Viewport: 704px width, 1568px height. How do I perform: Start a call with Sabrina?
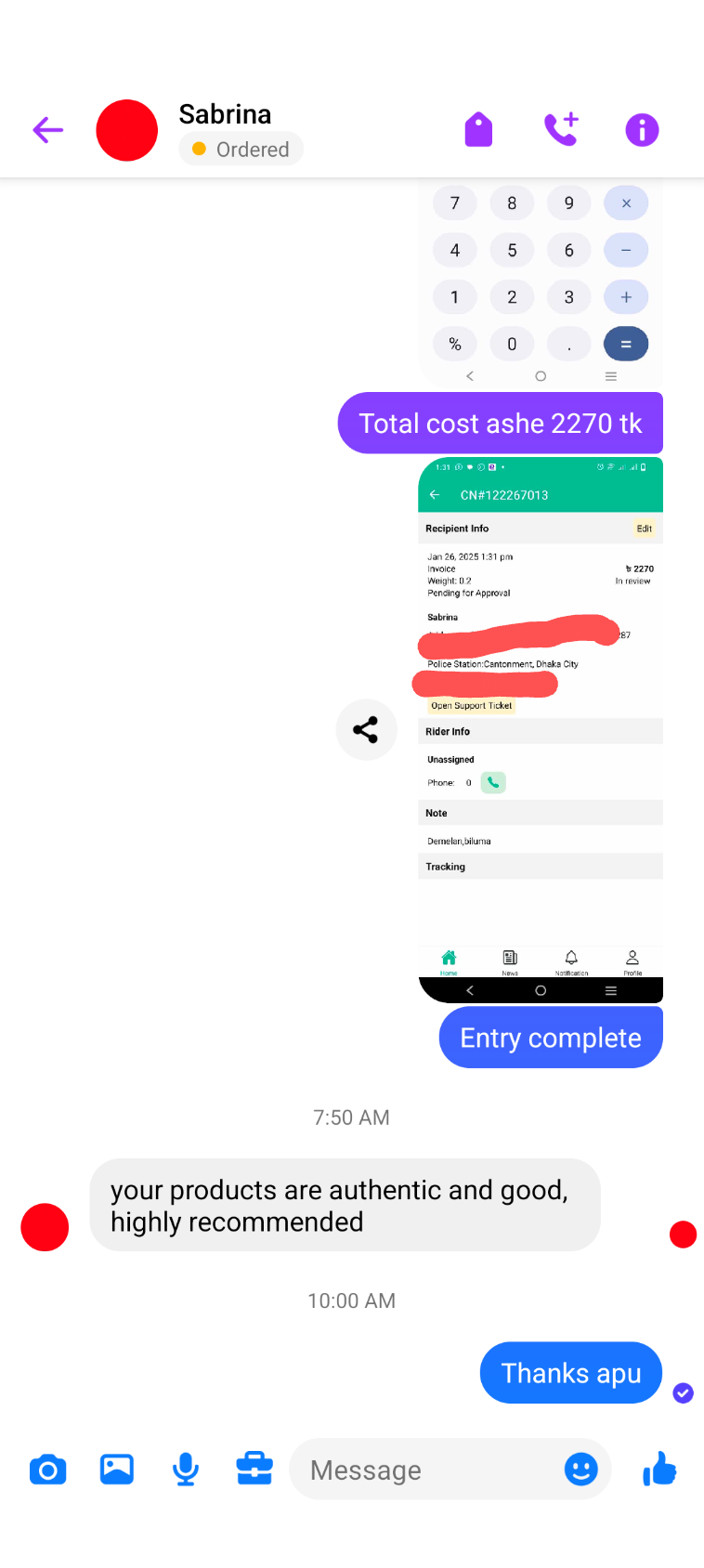[x=561, y=130]
